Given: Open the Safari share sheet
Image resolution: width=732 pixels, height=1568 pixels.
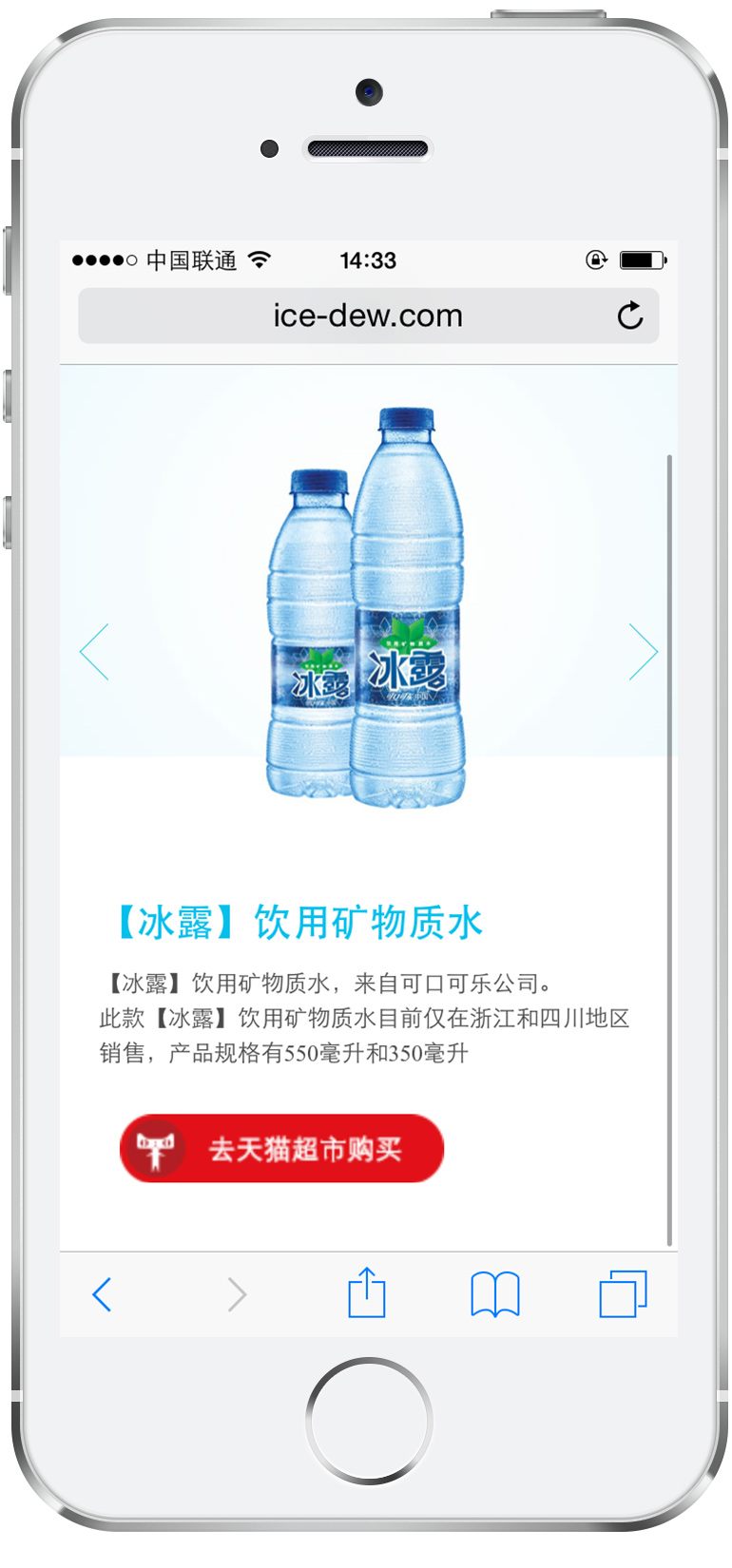Looking at the screenshot, I should point(366,1293).
